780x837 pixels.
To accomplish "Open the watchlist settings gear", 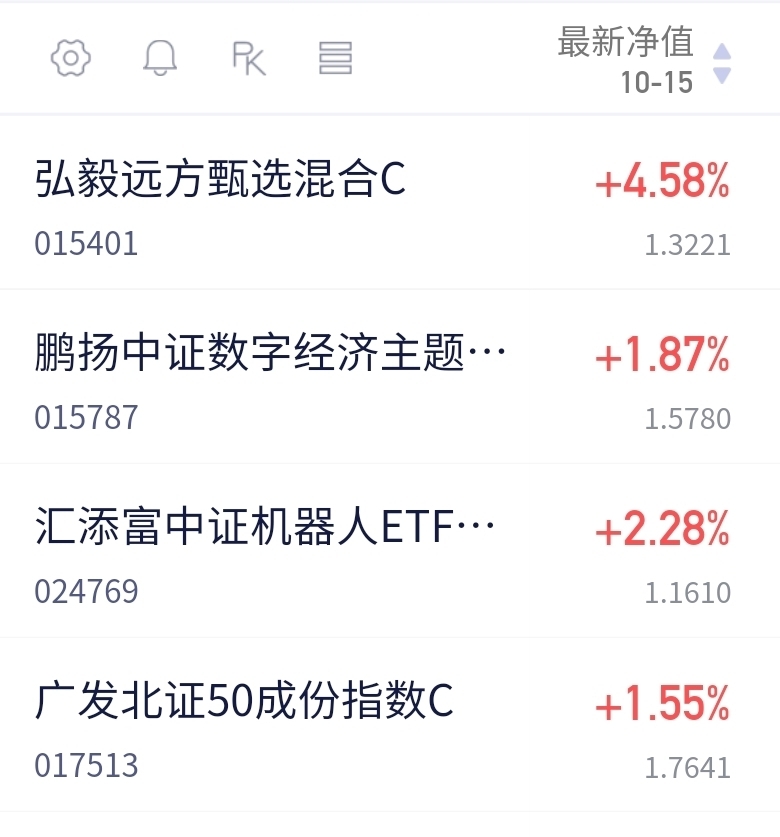I will (x=71, y=59).
